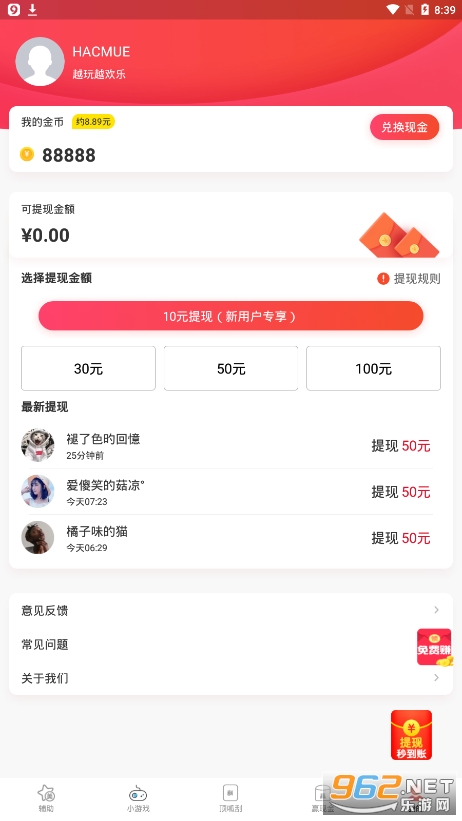
Task: Switch to the scratch-card tab
Action: (x=230, y=798)
